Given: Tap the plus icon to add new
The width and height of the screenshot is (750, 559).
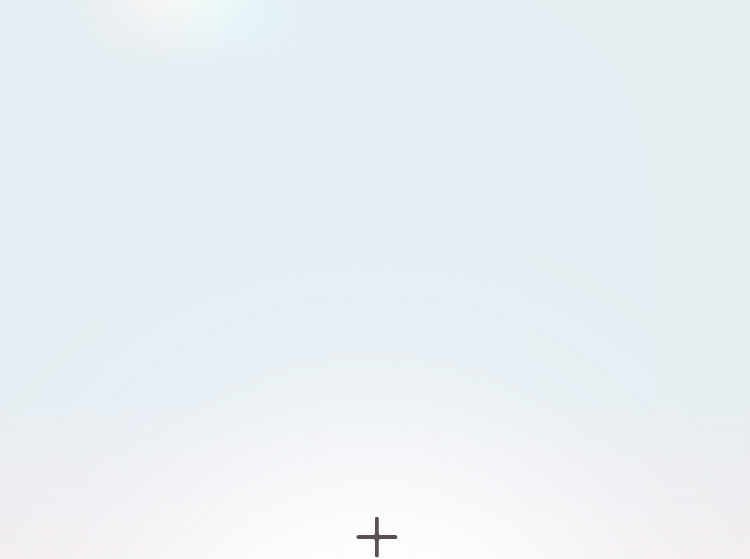Looking at the screenshot, I should 377,537.
